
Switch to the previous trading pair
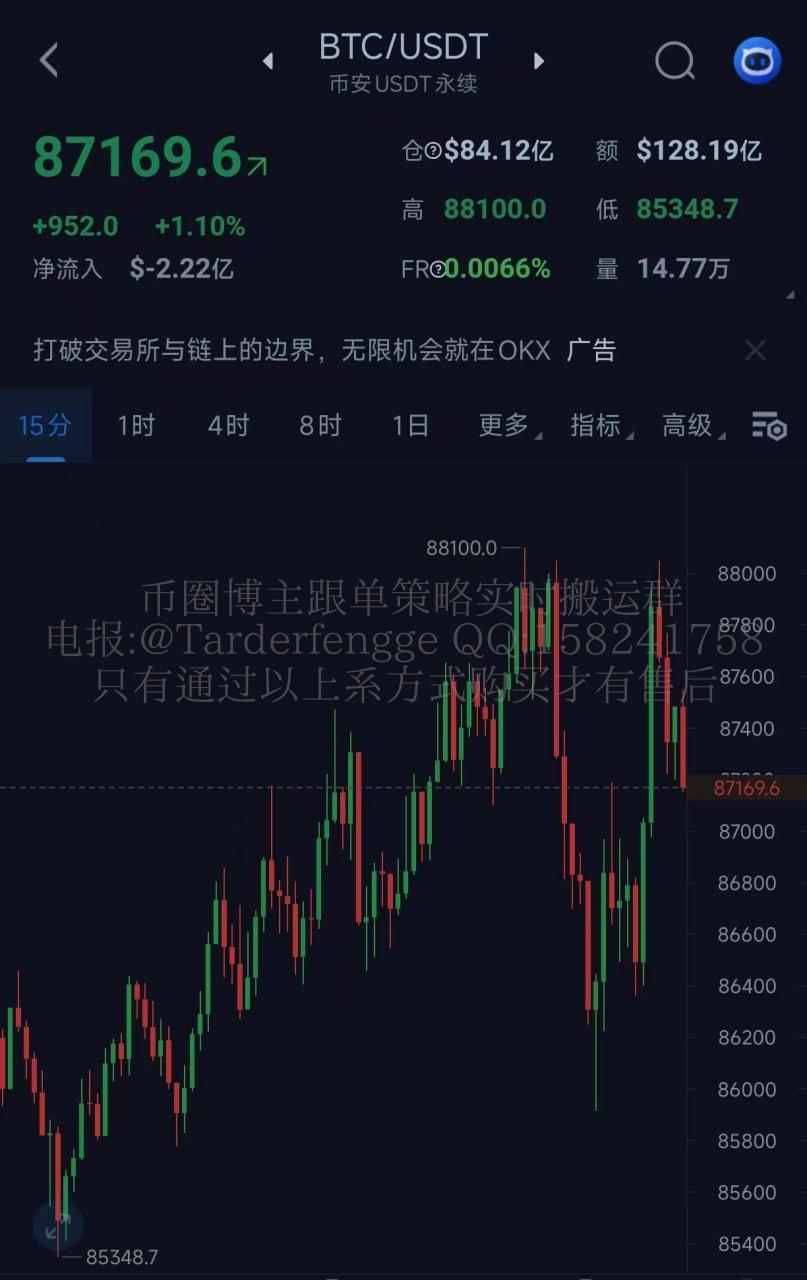coord(268,61)
